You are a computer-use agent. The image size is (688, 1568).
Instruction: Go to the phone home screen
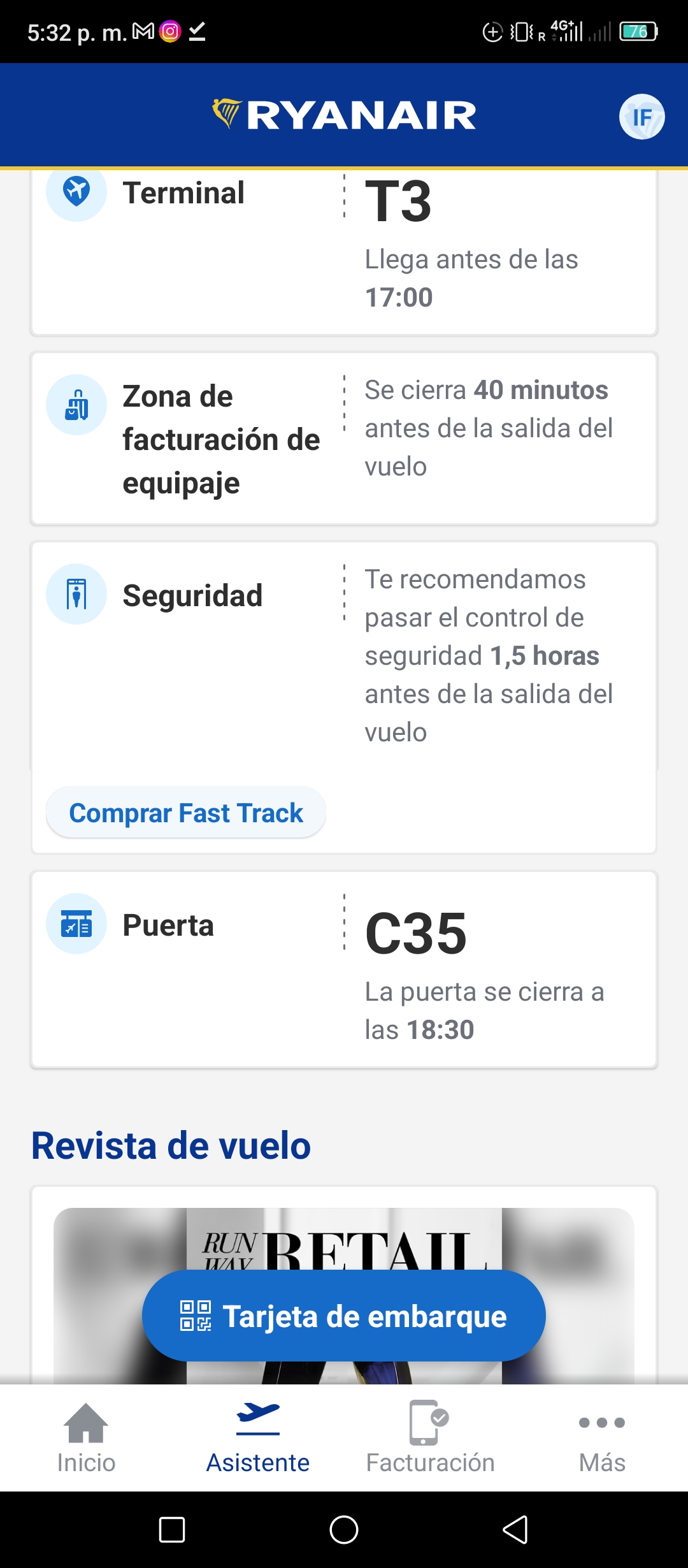344,1530
